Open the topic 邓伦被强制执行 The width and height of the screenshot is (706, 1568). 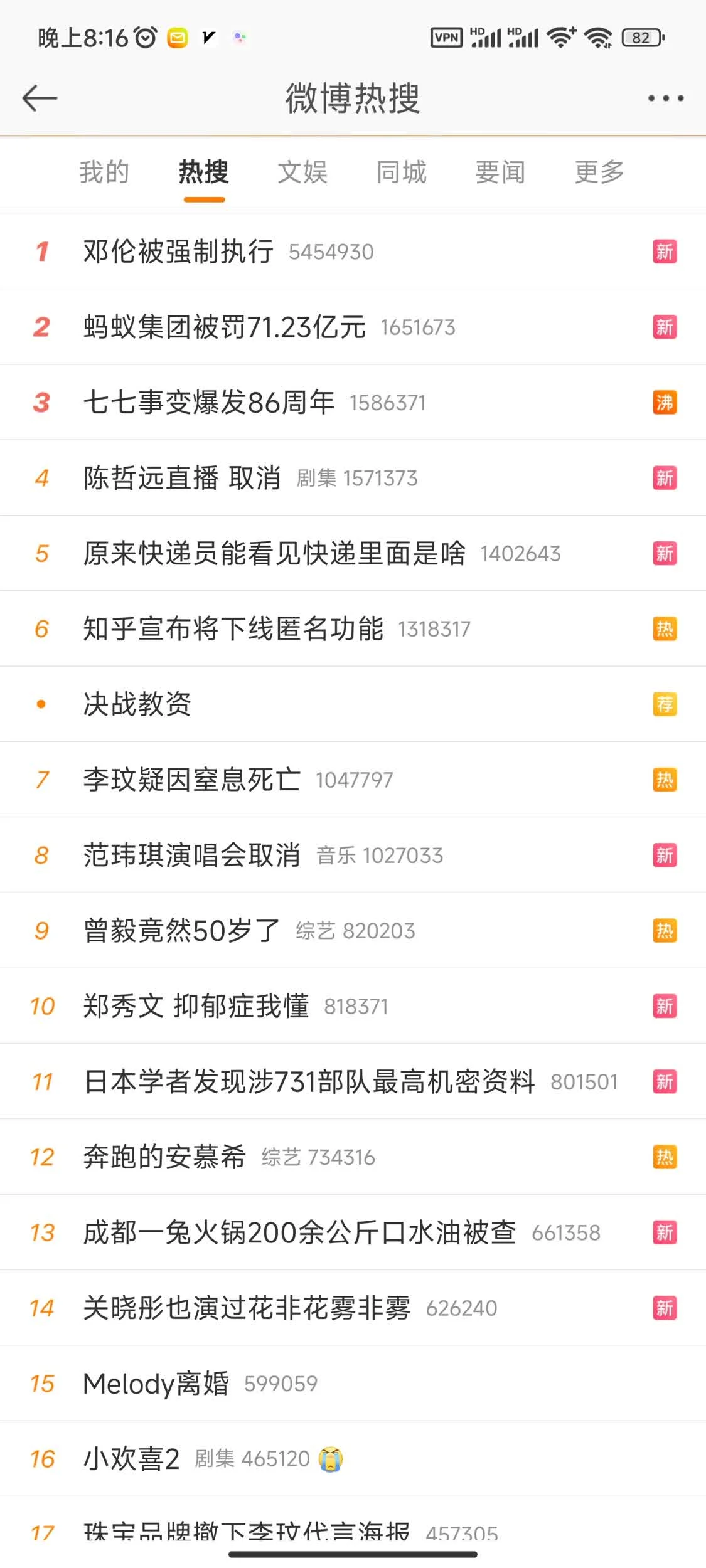tap(179, 252)
